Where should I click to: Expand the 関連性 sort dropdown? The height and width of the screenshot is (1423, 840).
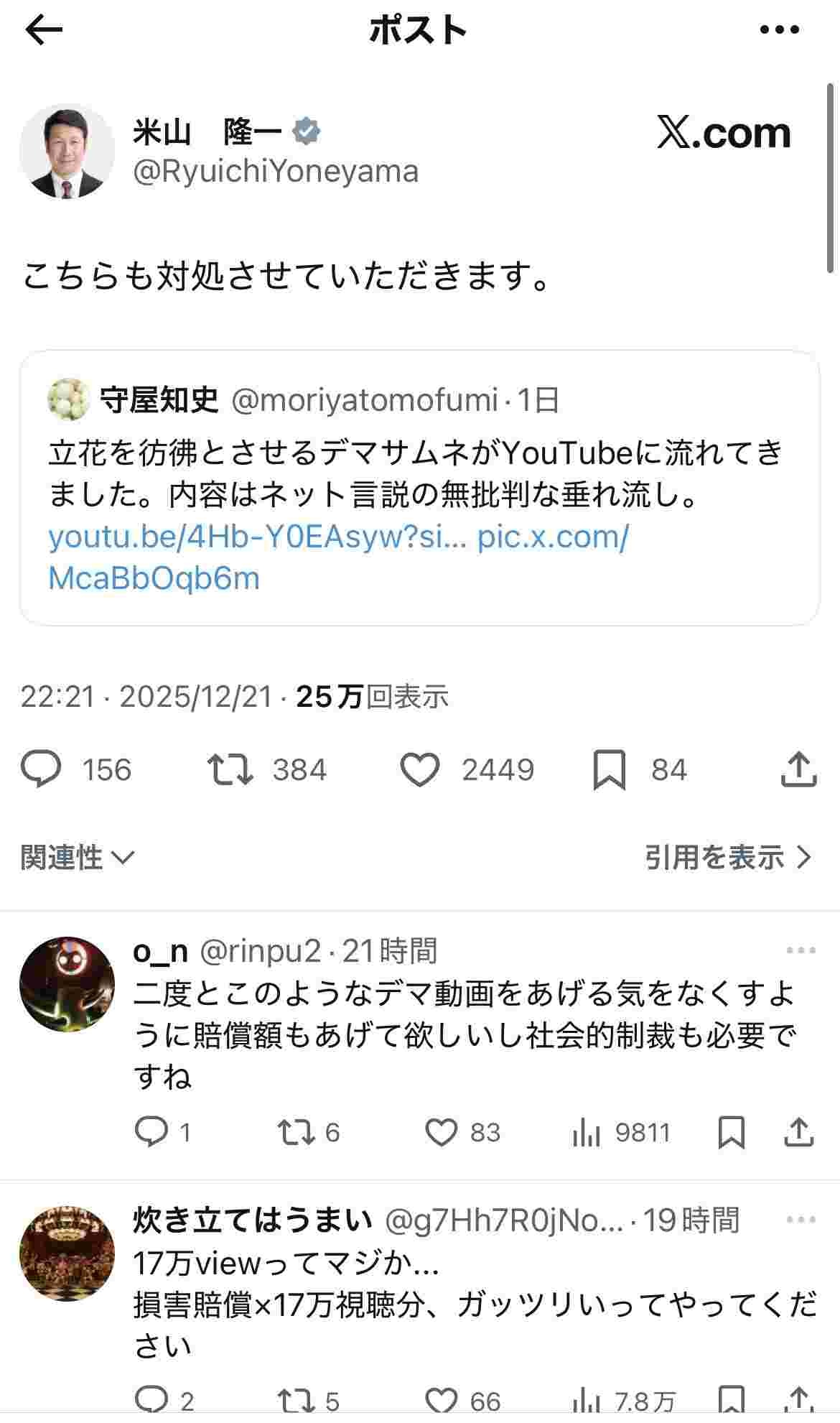(x=78, y=857)
